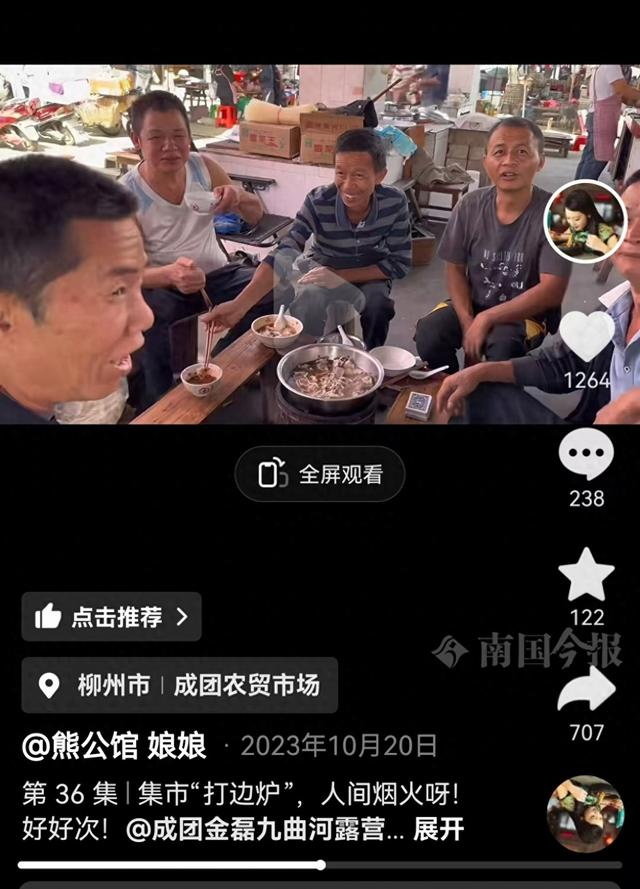Save the video with the star icon

pyautogui.click(x=586, y=574)
